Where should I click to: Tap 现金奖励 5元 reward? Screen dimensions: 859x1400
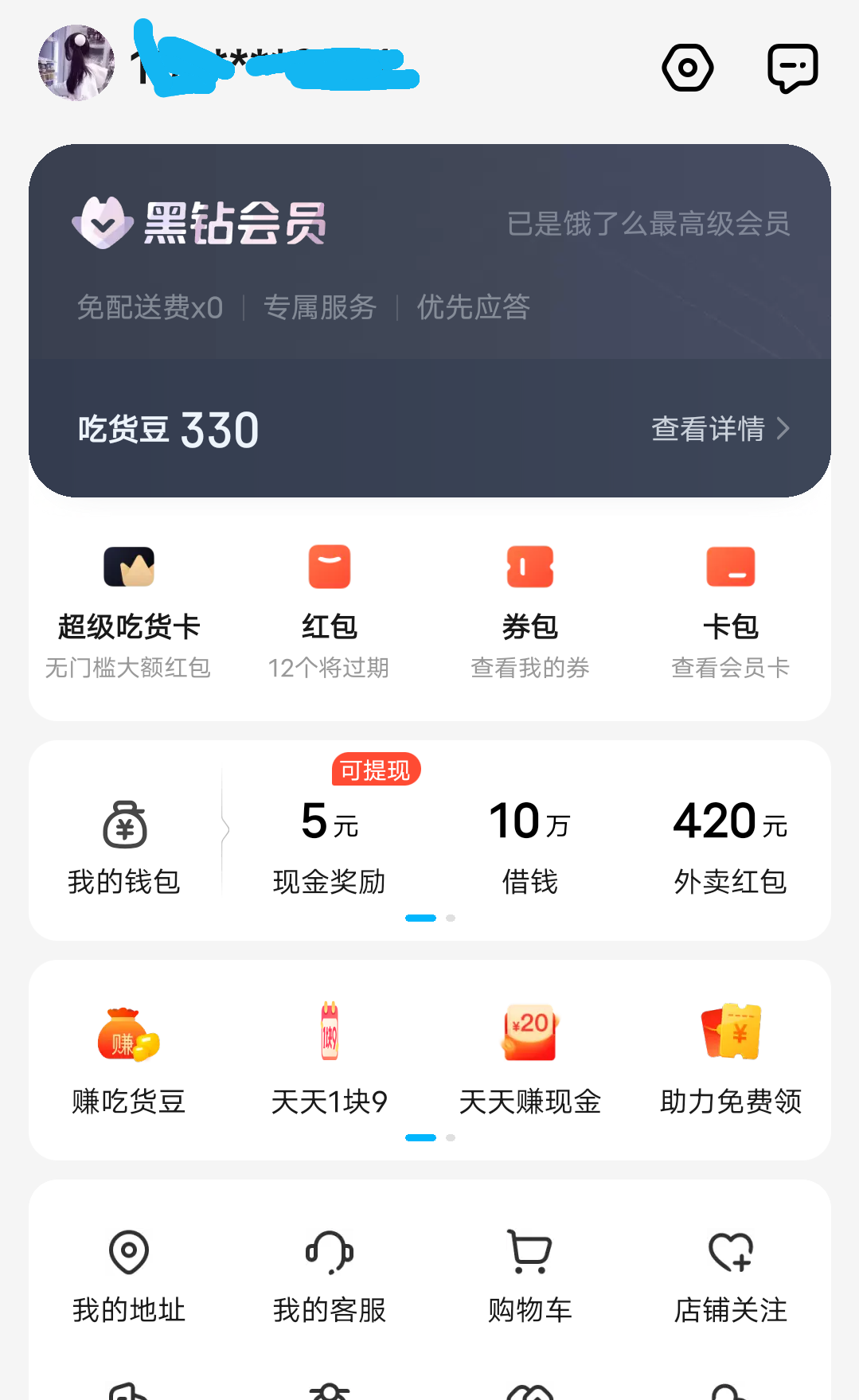pyautogui.click(x=329, y=846)
